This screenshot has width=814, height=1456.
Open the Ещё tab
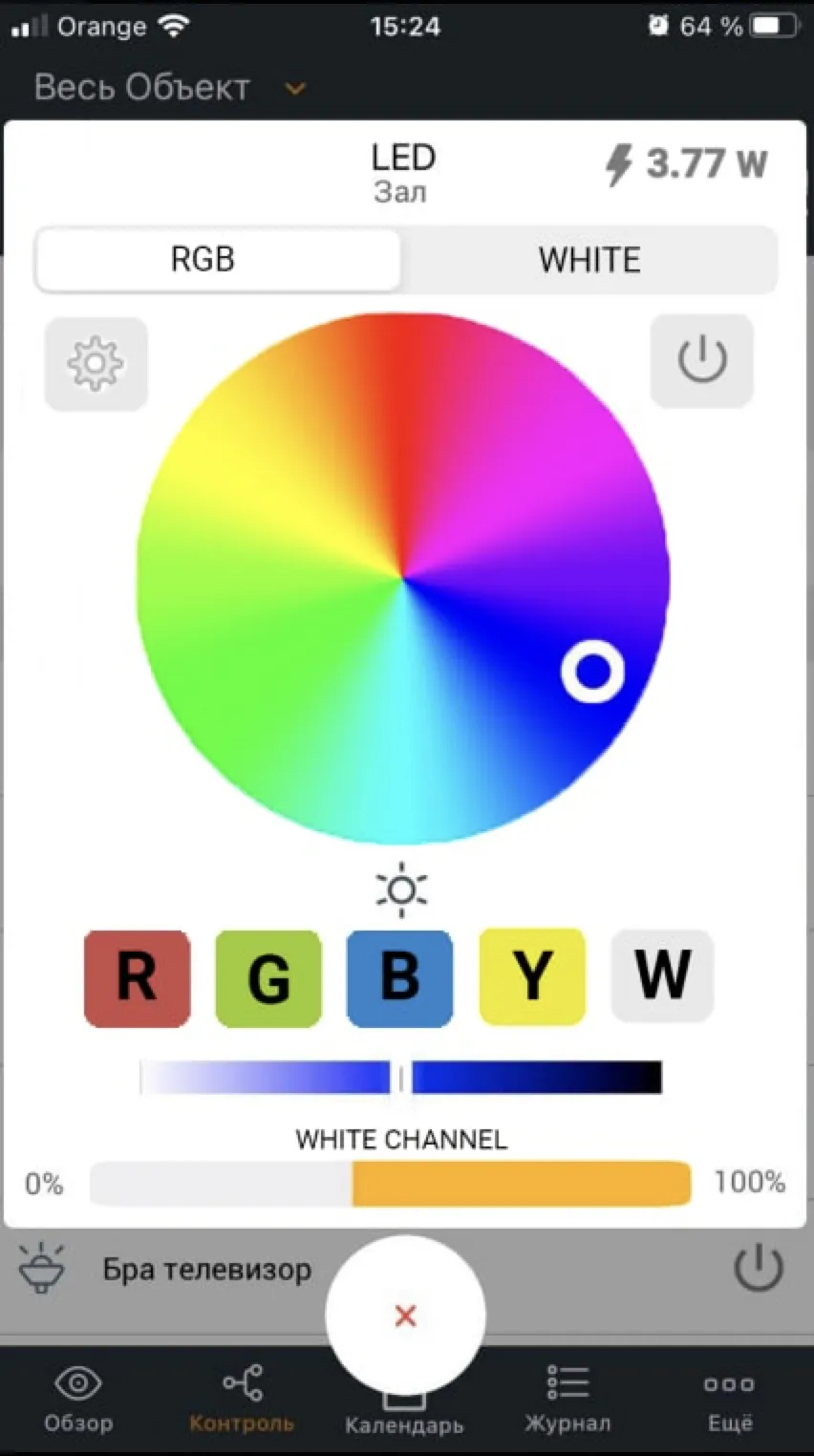tap(730, 1399)
